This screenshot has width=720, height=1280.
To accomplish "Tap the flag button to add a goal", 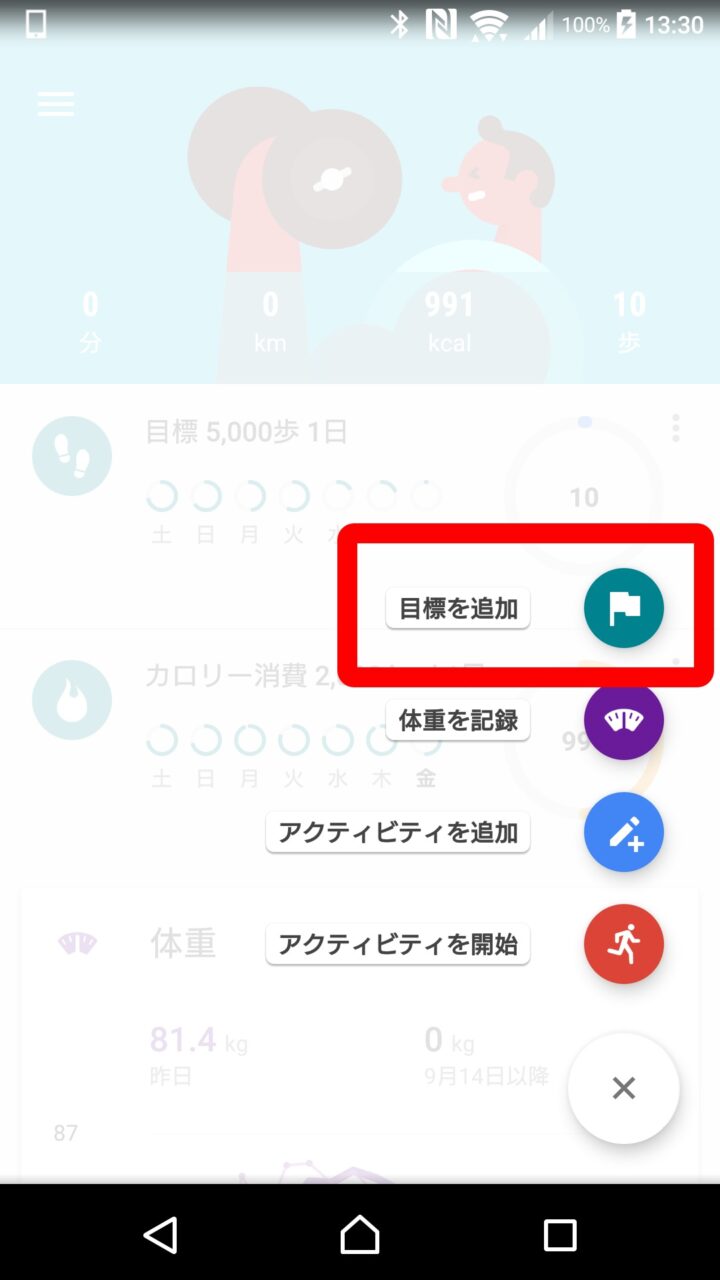I will tap(623, 608).
